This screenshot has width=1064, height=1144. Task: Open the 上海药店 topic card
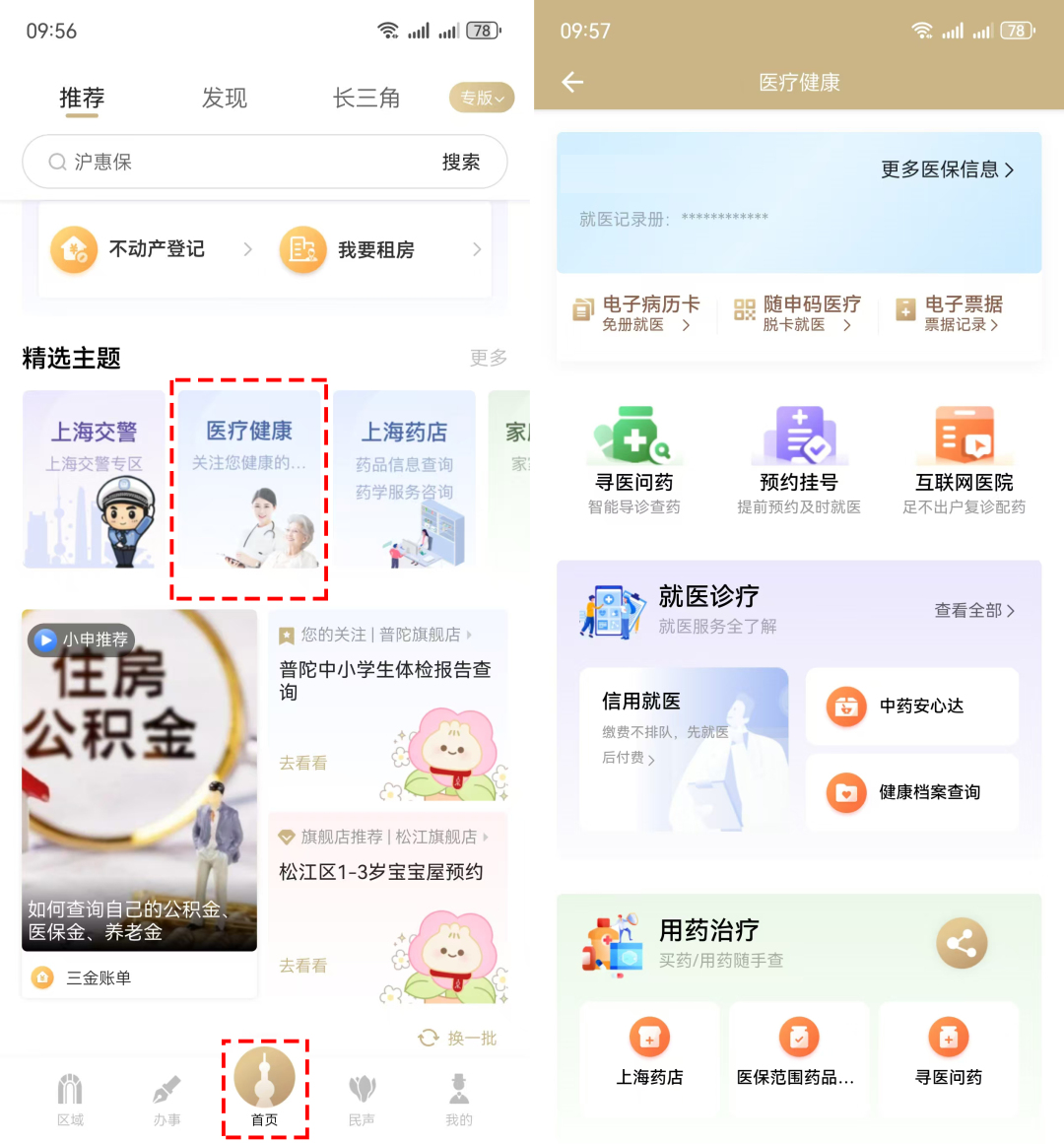pos(404,480)
